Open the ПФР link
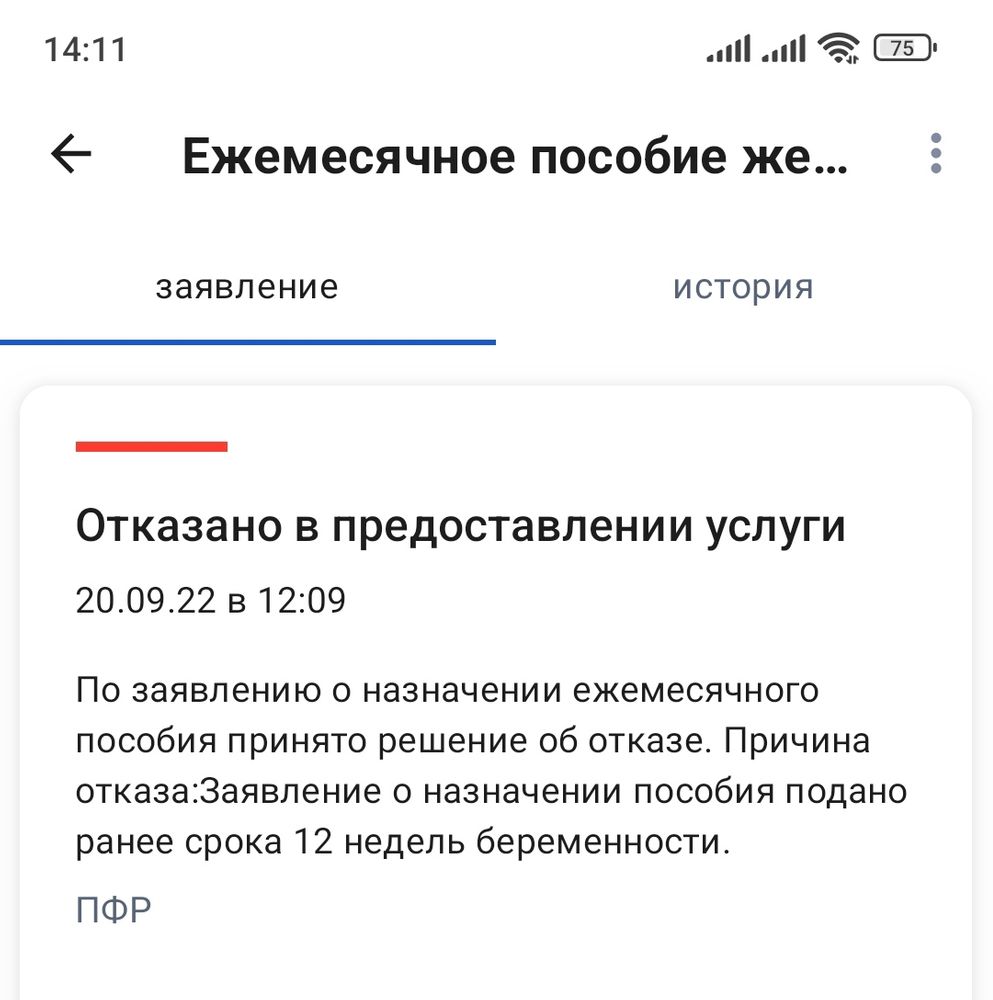The height and width of the screenshot is (1000, 993). pyautogui.click(x=113, y=908)
